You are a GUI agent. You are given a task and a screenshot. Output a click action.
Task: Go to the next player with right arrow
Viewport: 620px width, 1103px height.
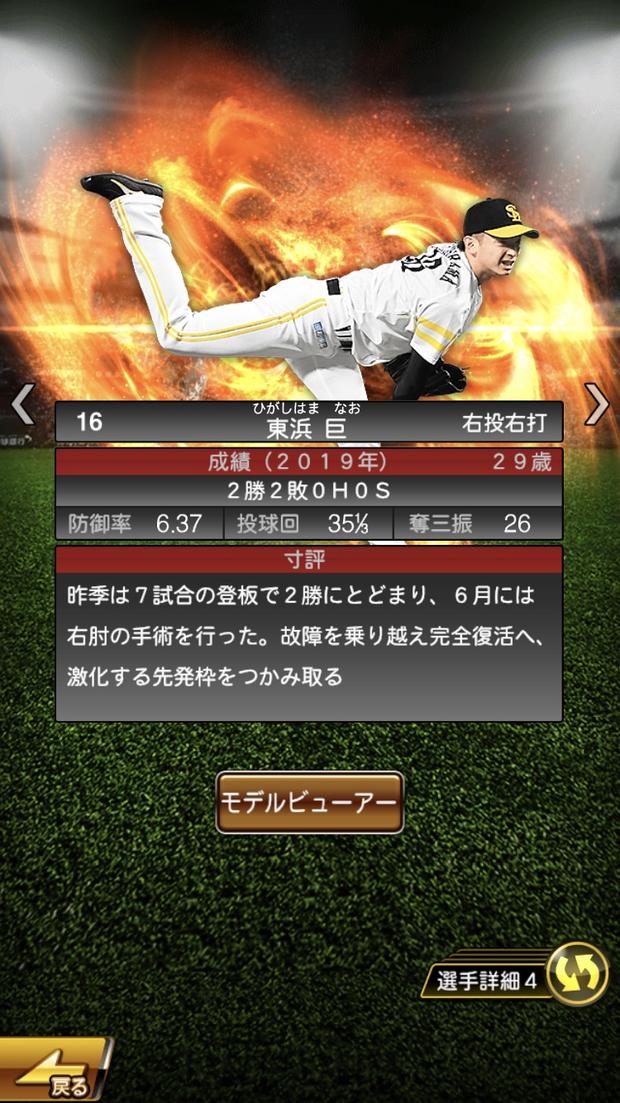click(597, 405)
